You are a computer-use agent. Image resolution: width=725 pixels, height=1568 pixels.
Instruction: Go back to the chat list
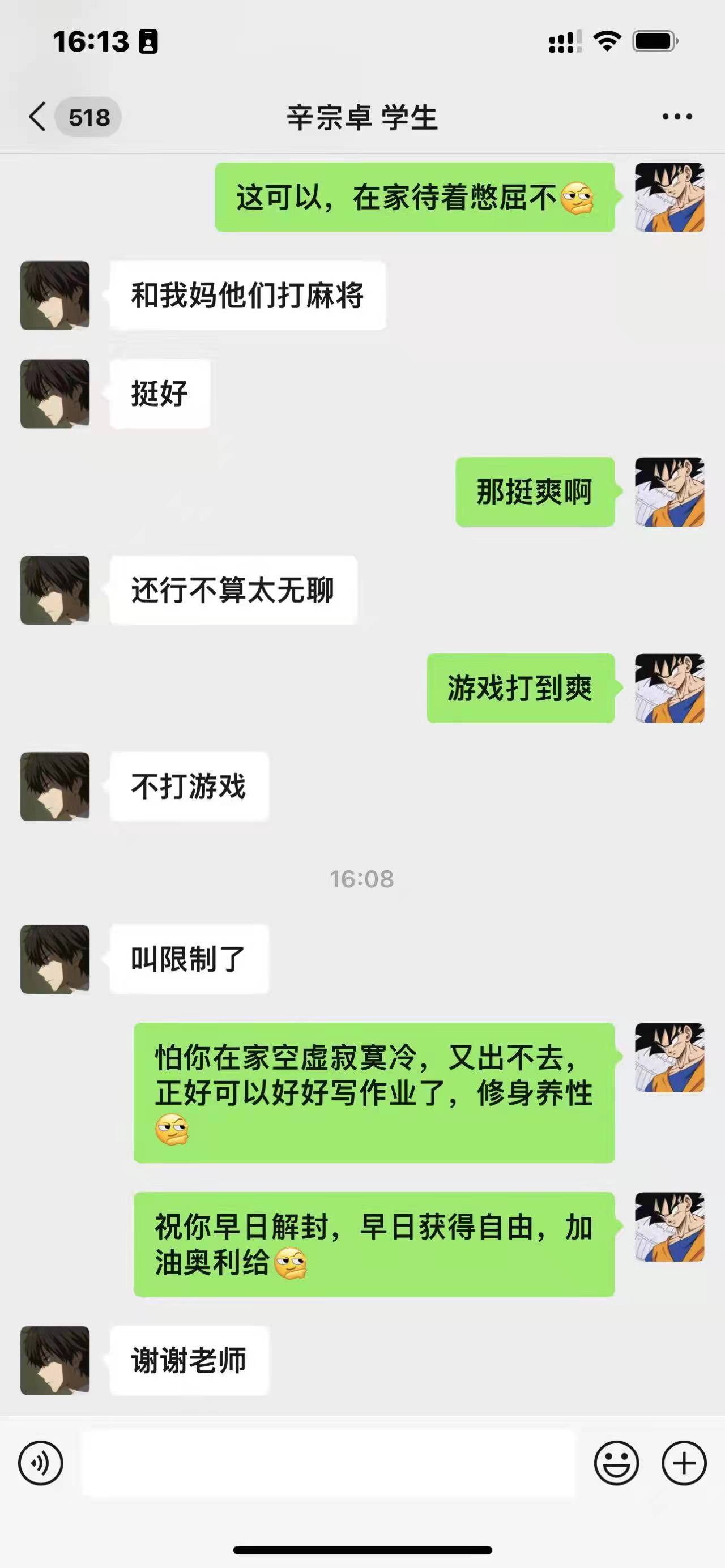(38, 116)
